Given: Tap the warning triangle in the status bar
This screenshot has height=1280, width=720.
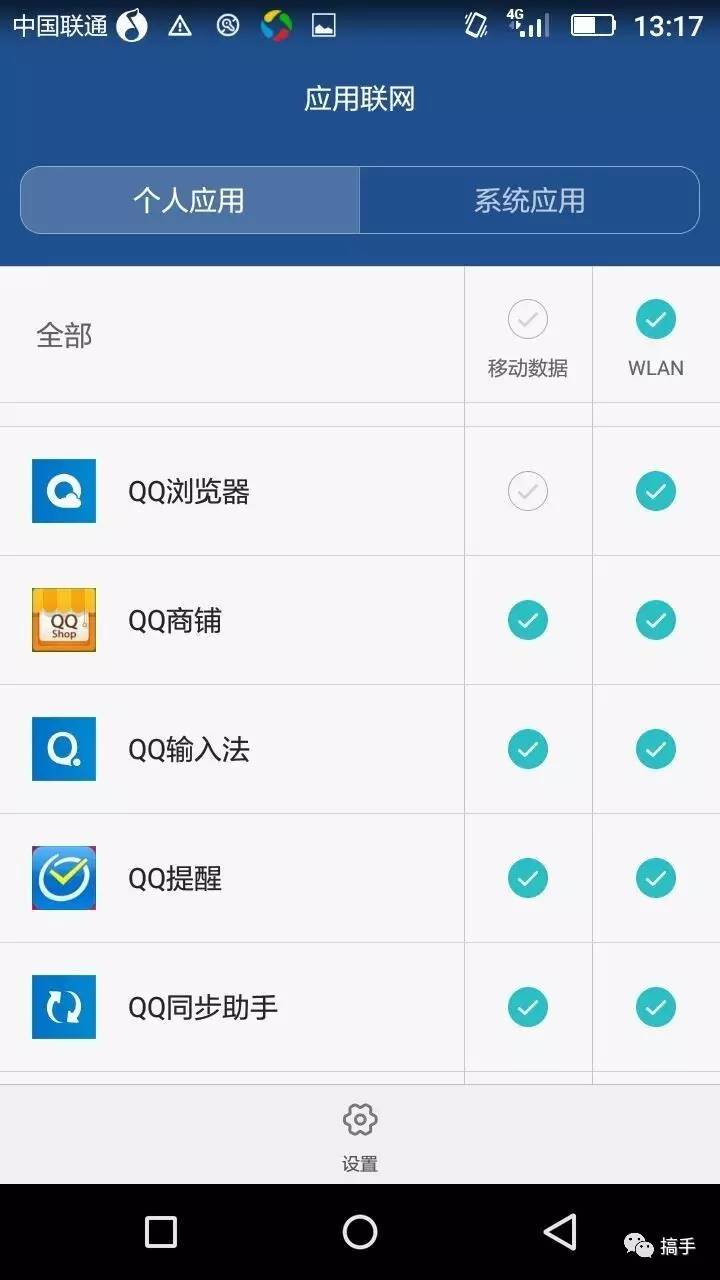Looking at the screenshot, I should pos(180,26).
